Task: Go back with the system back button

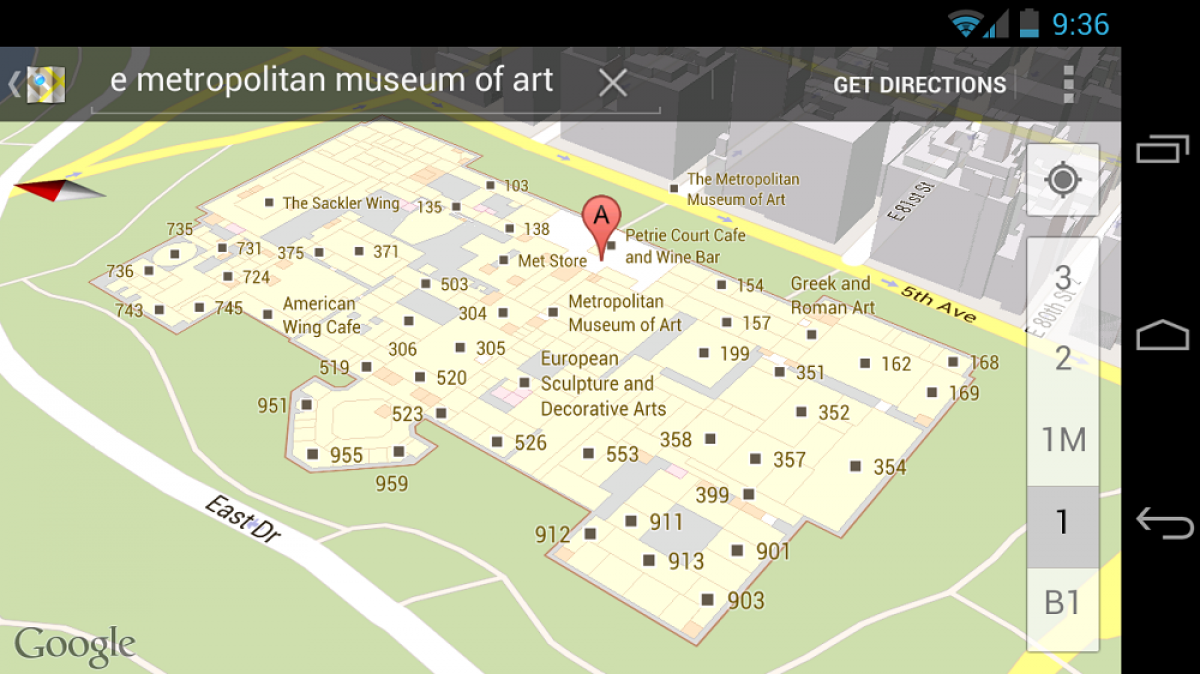Action: pos(1165,522)
